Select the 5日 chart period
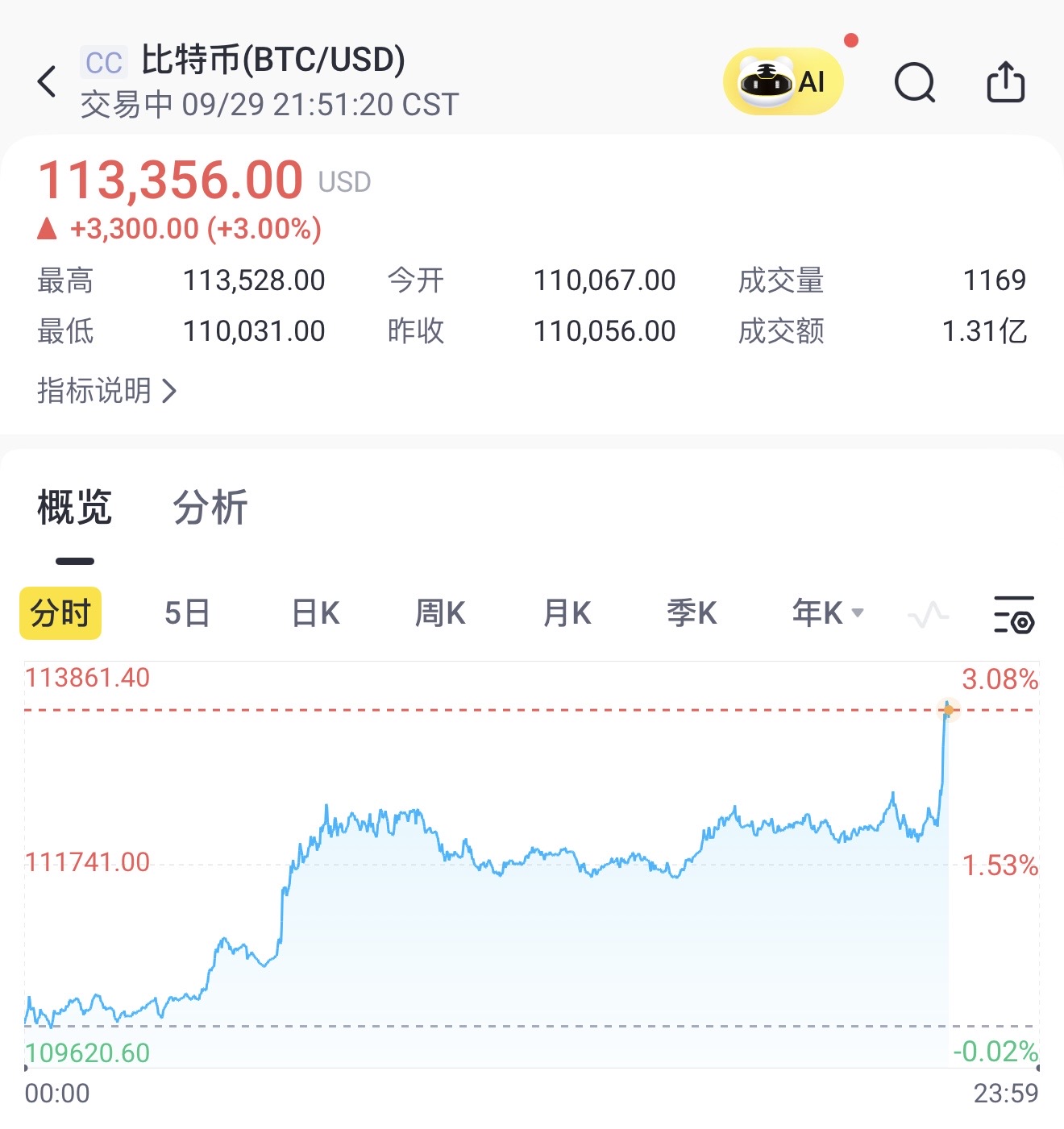This screenshot has height=1129, width=1064. pyautogui.click(x=187, y=613)
